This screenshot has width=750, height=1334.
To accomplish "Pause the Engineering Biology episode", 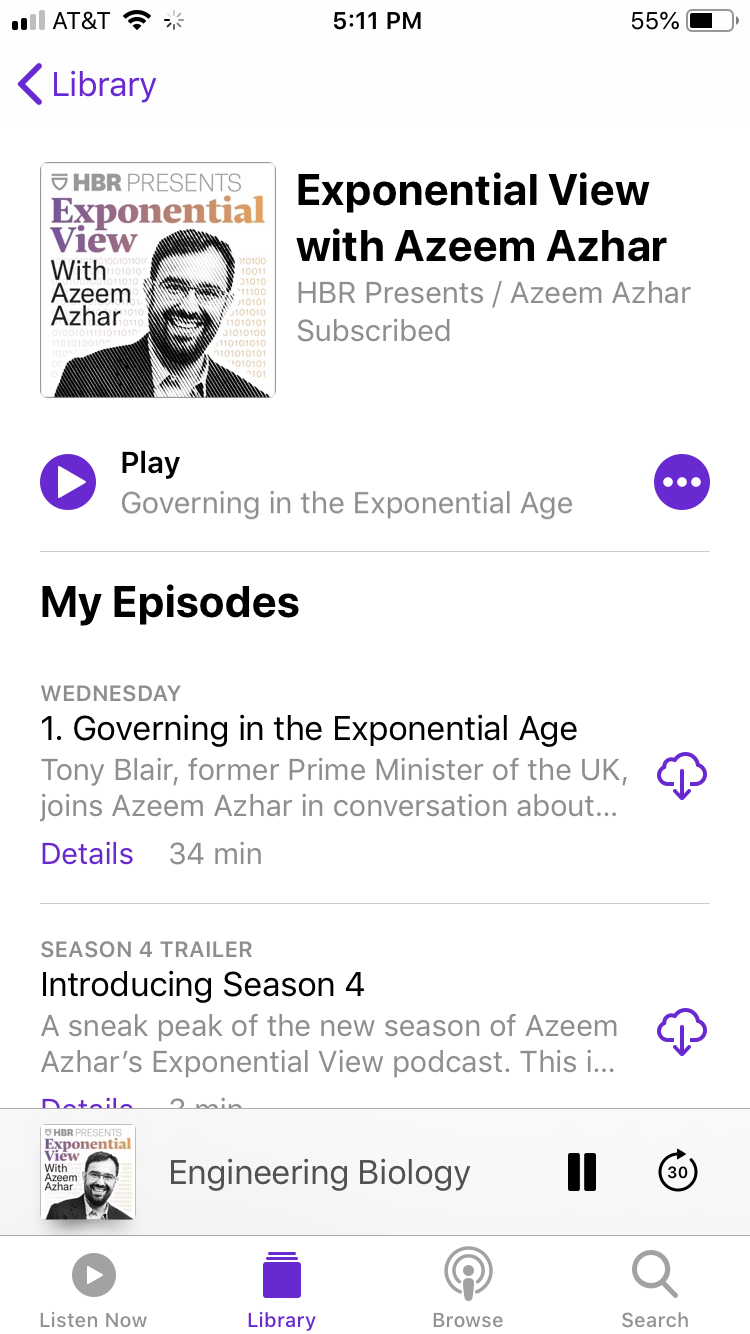I will (x=581, y=1171).
